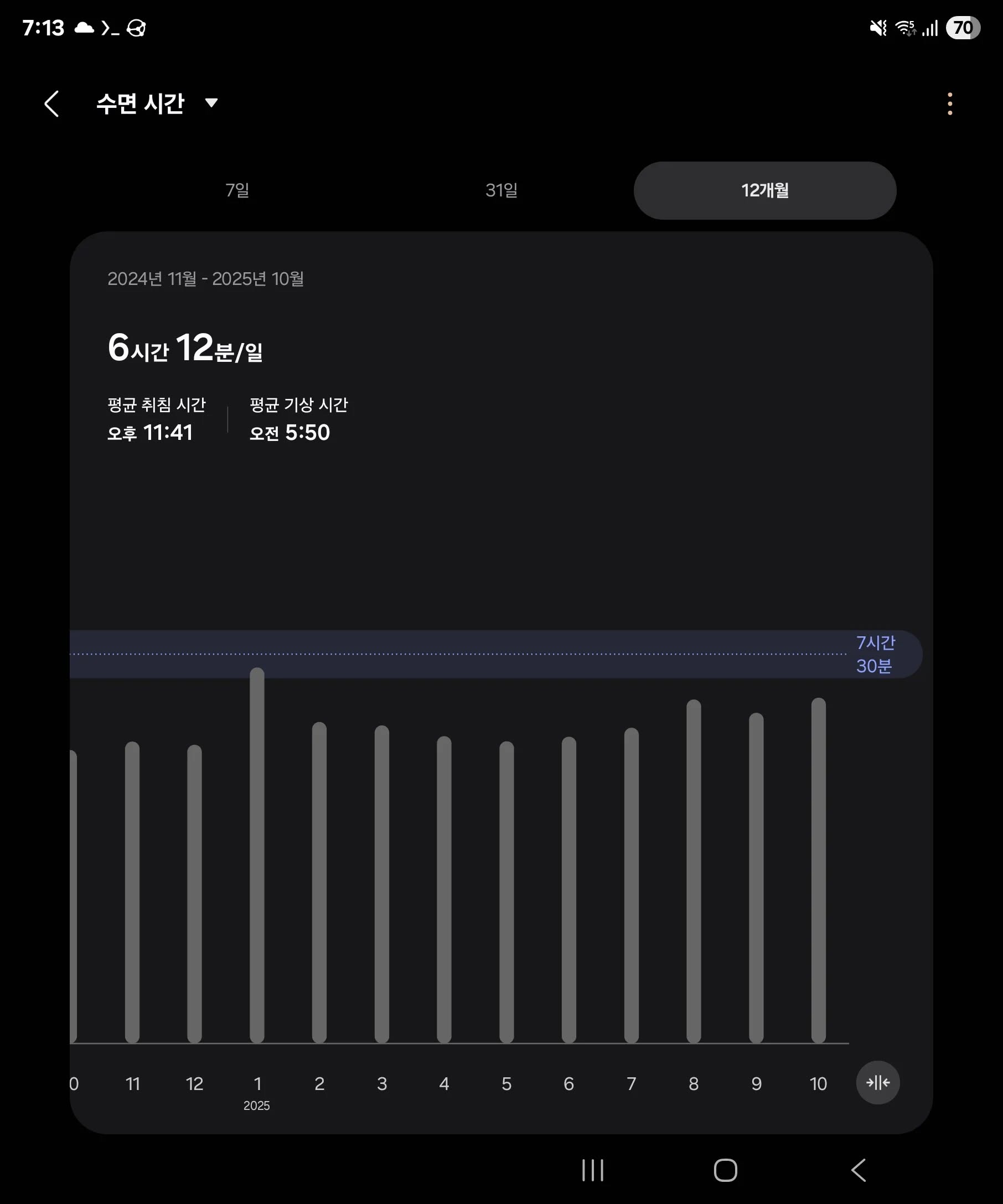Select the 12개월 tab
The width and height of the screenshot is (1003, 1204).
point(764,190)
